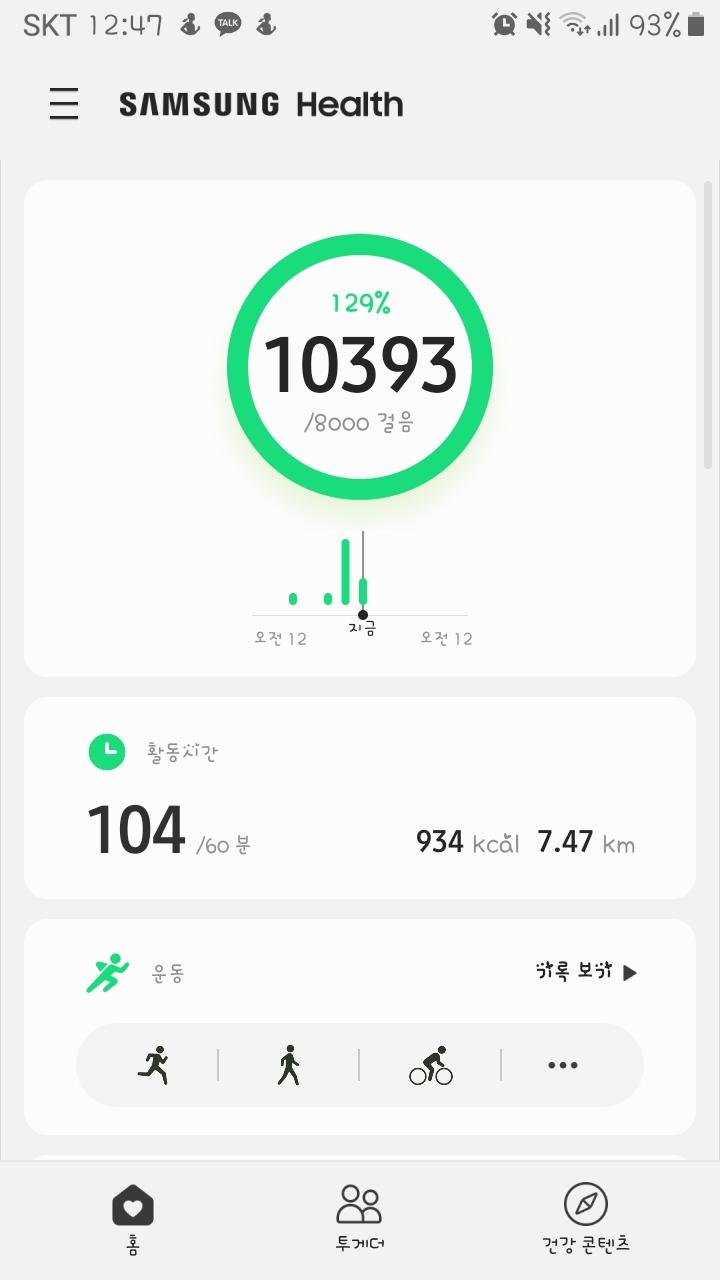Start a walking workout
720x1280 pixels.
tap(288, 1065)
